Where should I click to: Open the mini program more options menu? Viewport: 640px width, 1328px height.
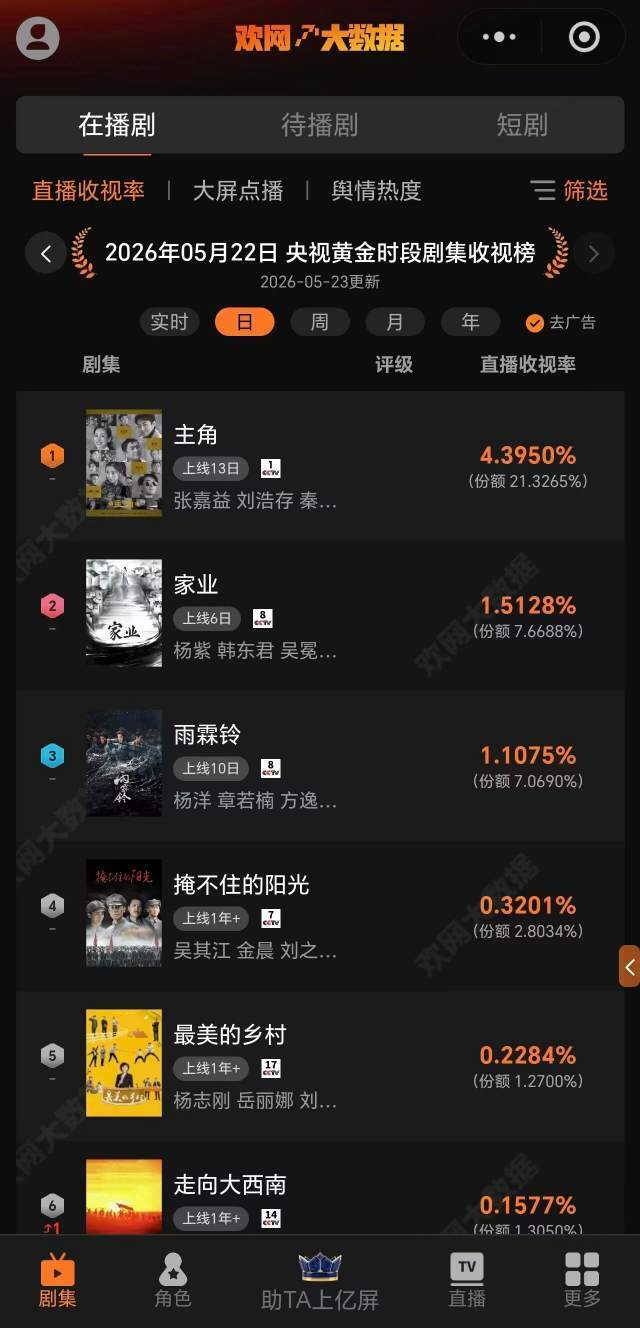click(x=499, y=38)
